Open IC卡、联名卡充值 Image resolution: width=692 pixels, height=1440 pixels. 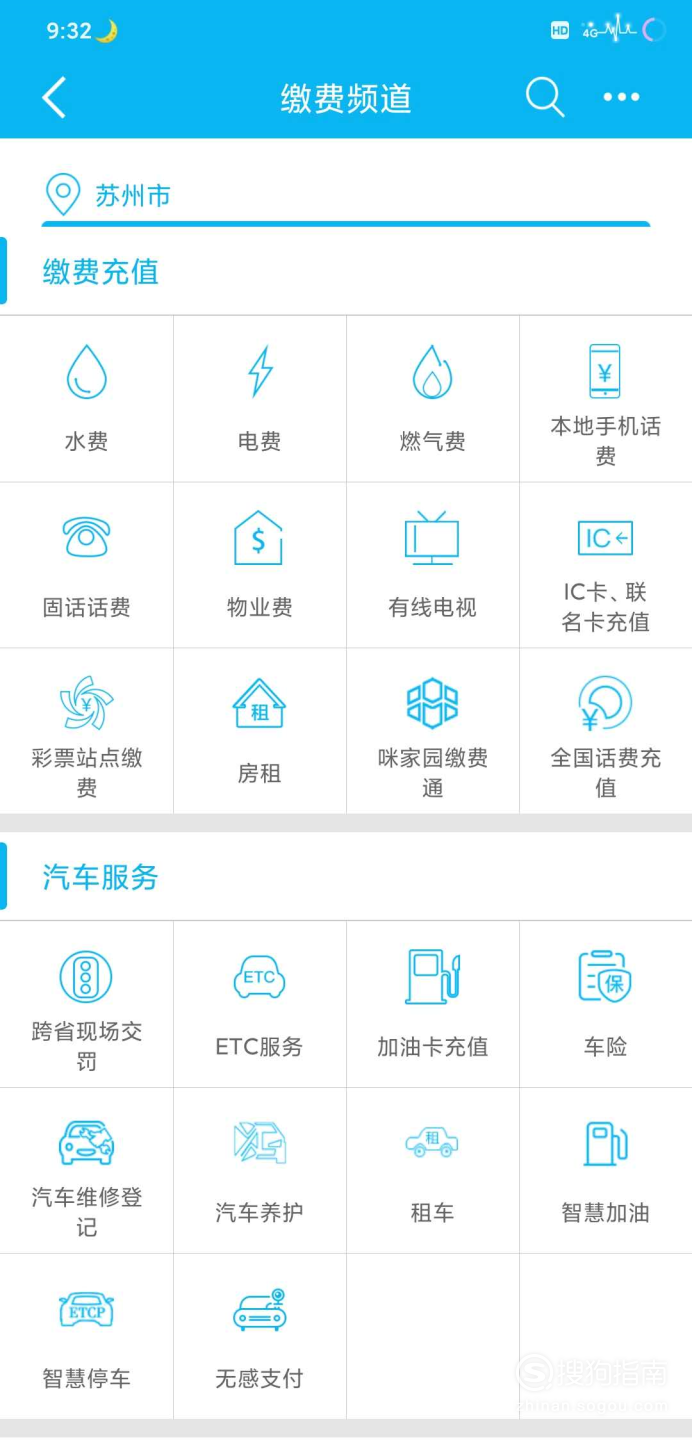pyautogui.click(x=606, y=565)
